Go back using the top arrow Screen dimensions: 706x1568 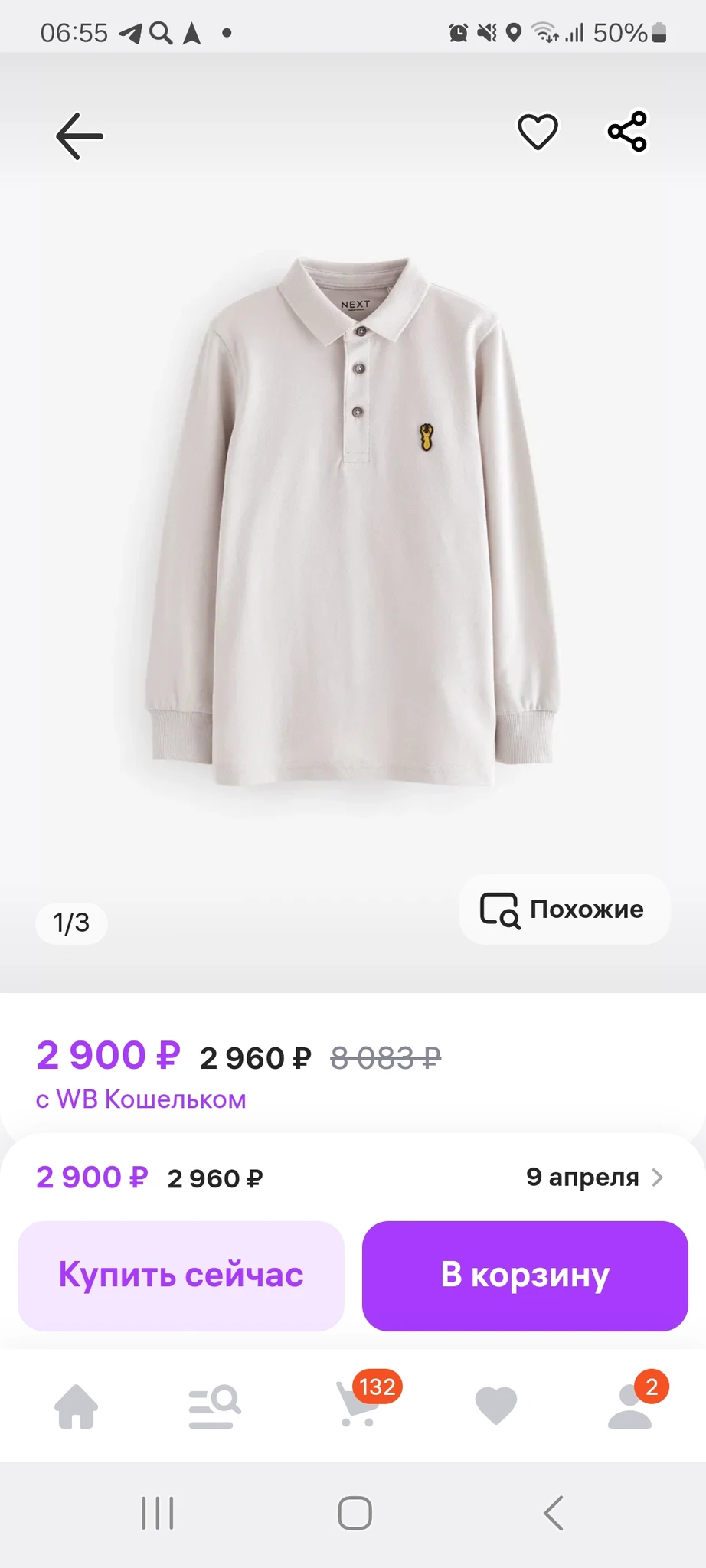80,136
